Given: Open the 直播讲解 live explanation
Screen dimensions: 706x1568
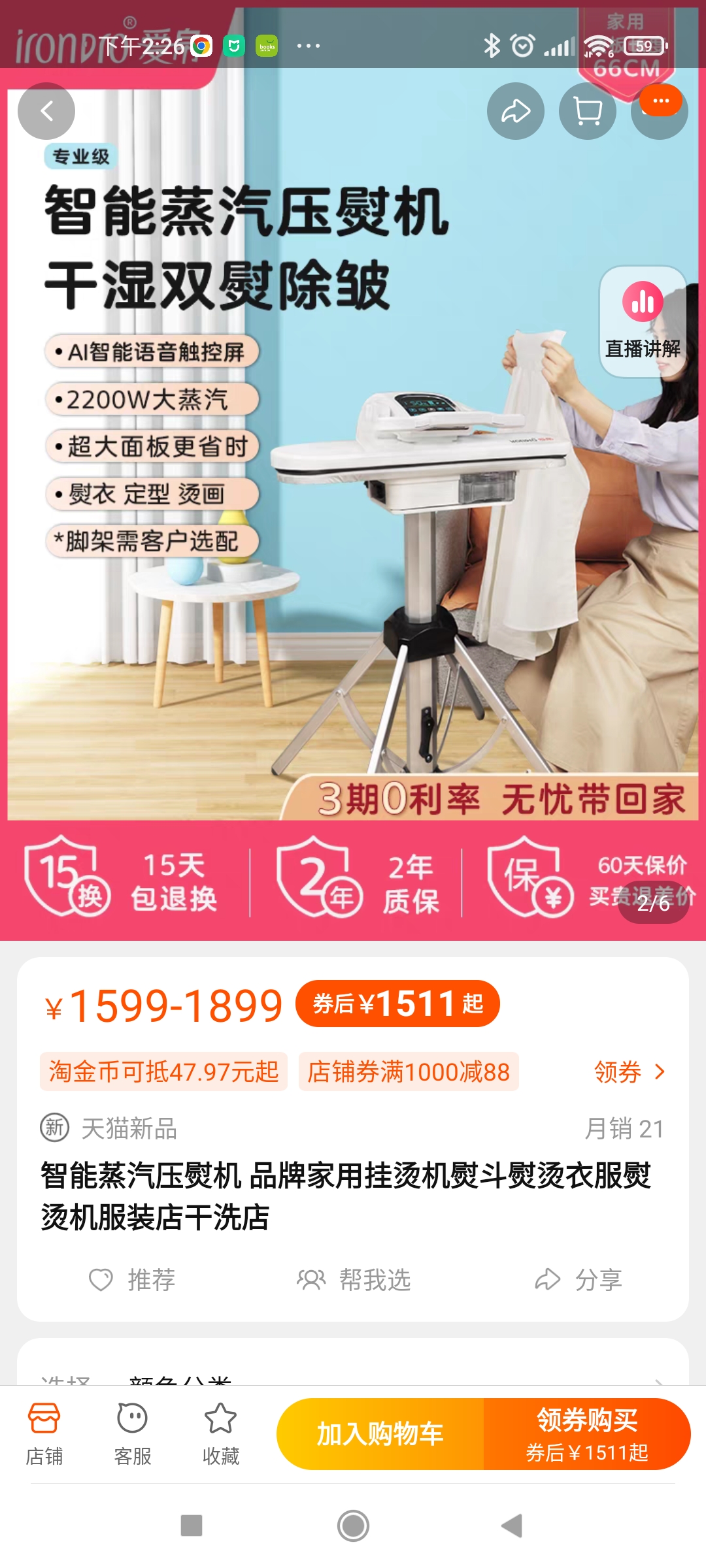Looking at the screenshot, I should point(643,321).
